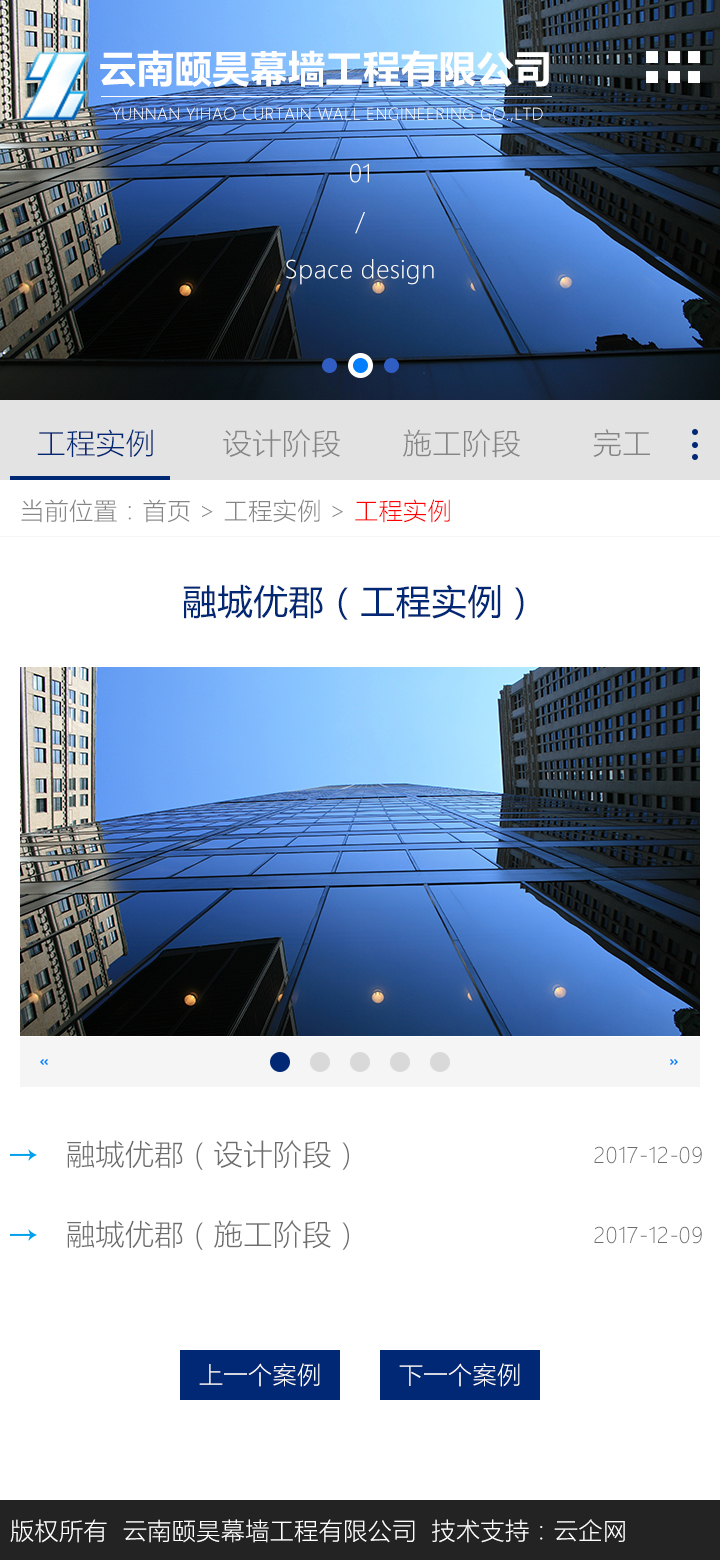Activate the last dot of the hero slider
Screen dimensions: 720x1560
coord(392,365)
